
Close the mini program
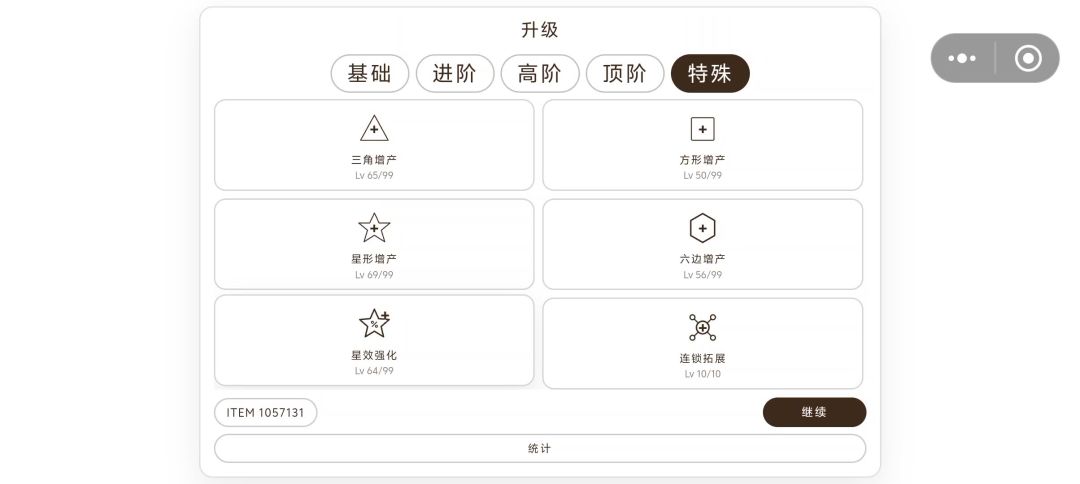coord(1028,58)
